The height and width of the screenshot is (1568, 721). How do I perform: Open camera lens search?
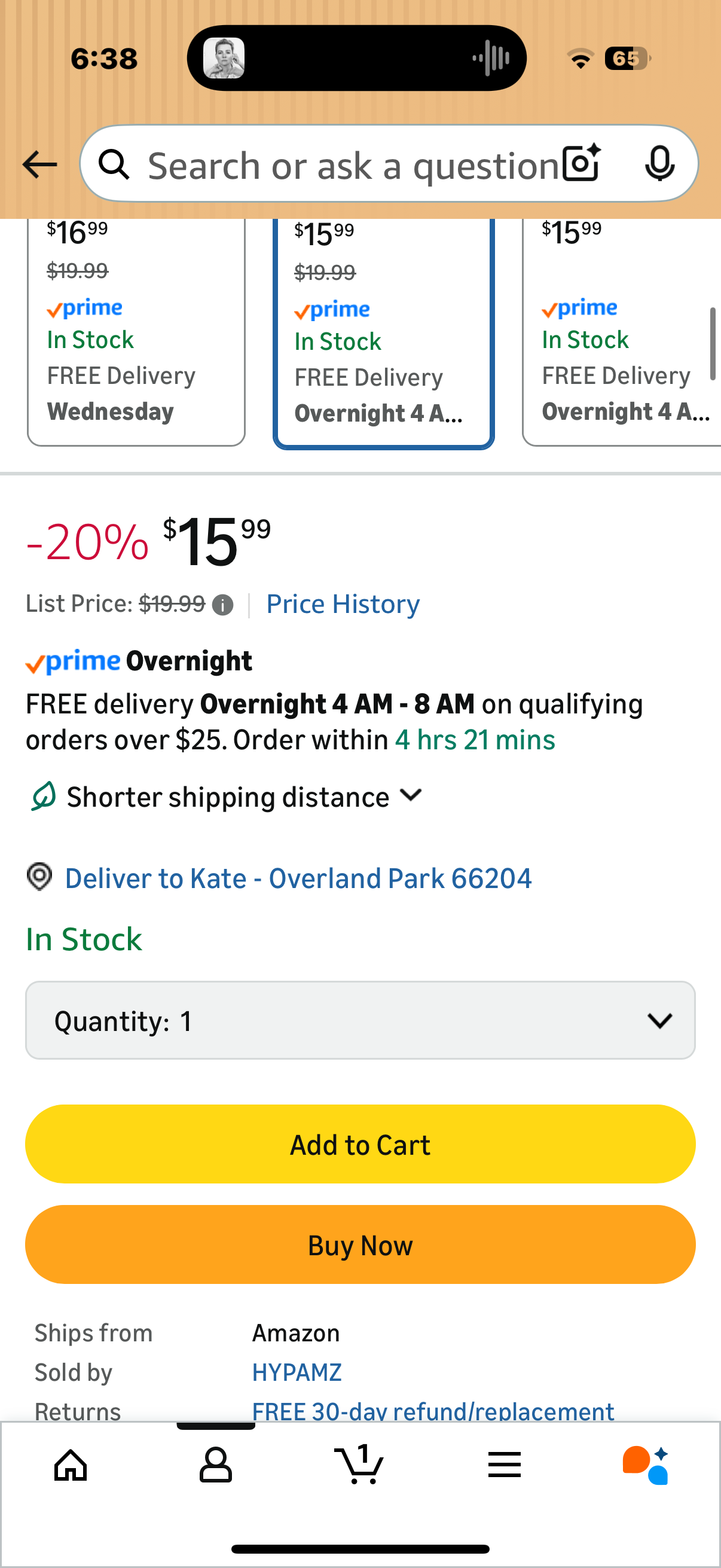coord(581,163)
